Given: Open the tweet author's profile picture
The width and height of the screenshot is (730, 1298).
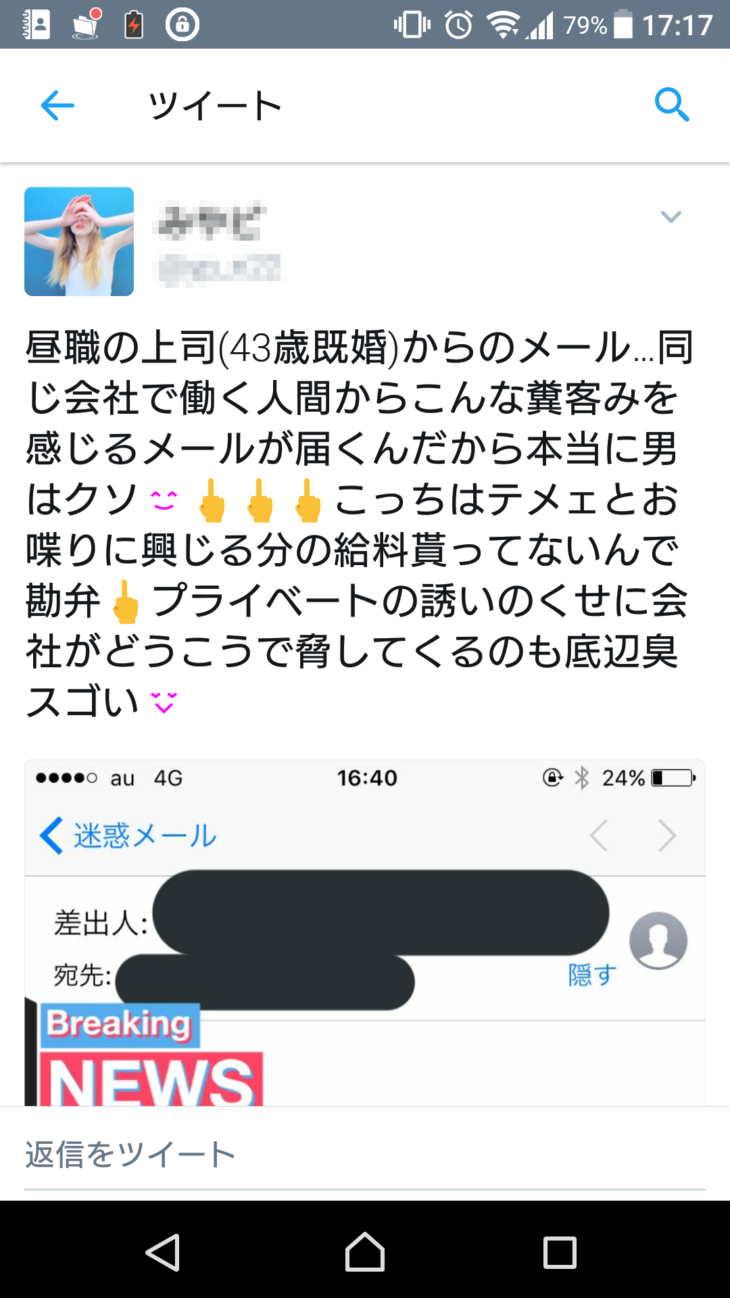Looking at the screenshot, I should 79,242.
